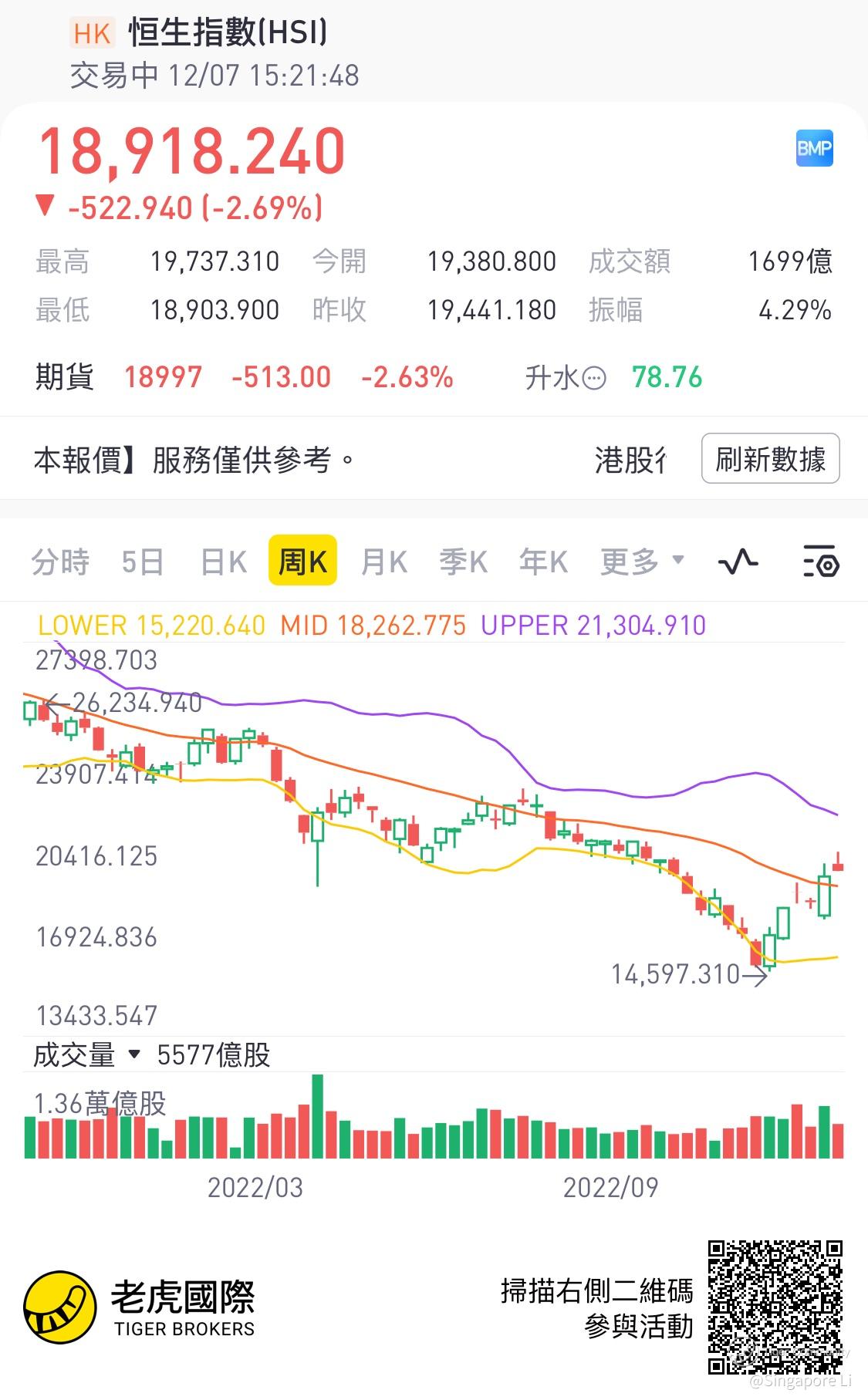Select the 日K daily candlestick tab
This screenshot has width=868, height=1400.
[224, 562]
